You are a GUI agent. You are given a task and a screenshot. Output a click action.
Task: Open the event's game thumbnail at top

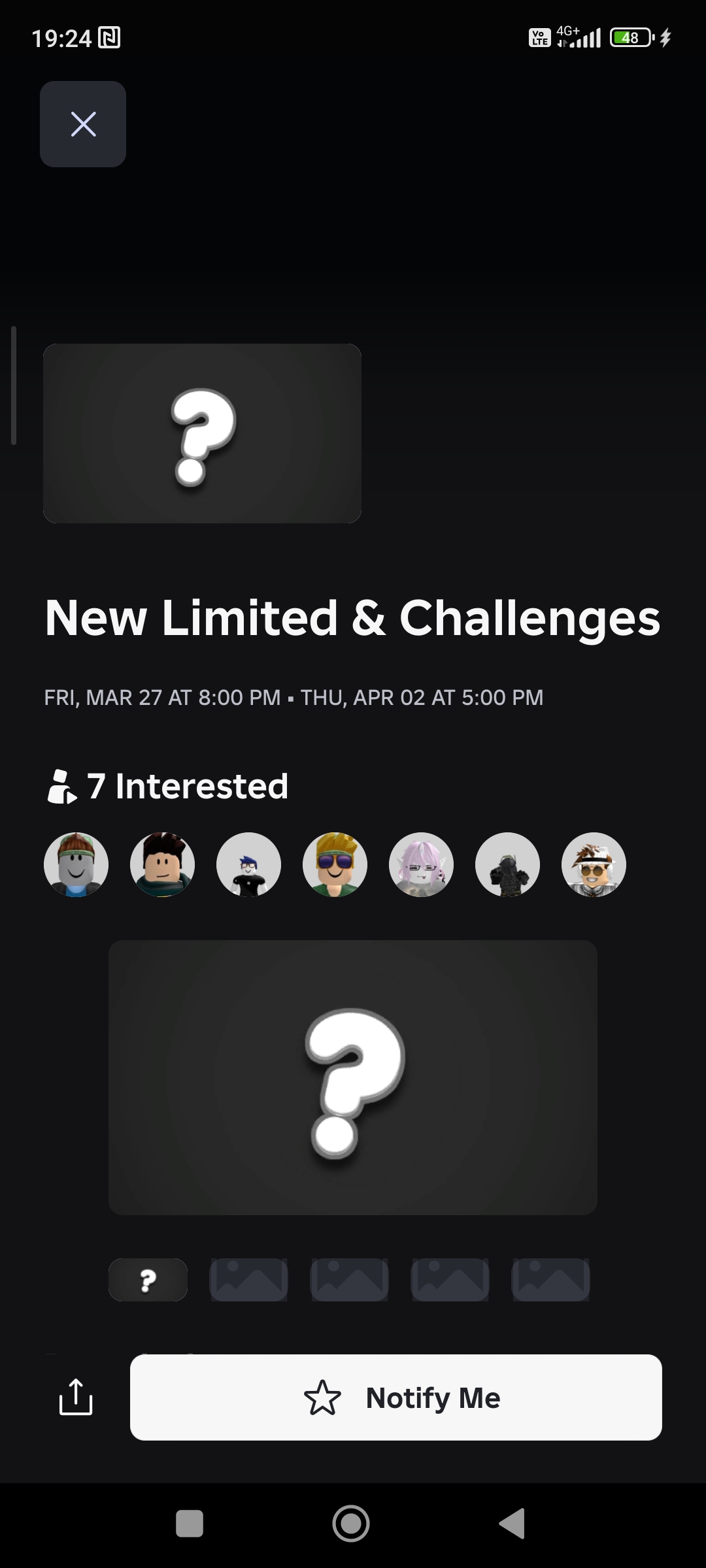(202, 433)
